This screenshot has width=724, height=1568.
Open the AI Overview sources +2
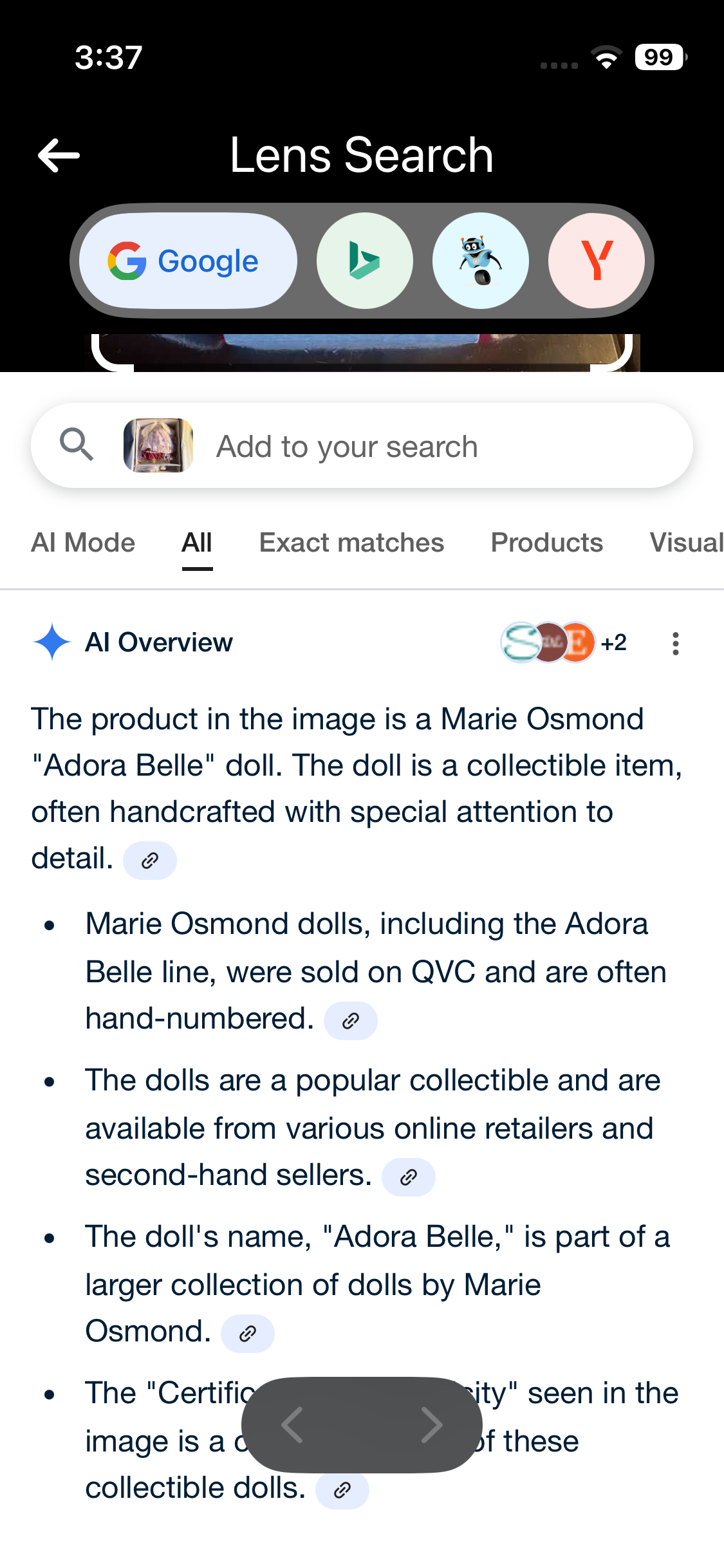click(564, 642)
